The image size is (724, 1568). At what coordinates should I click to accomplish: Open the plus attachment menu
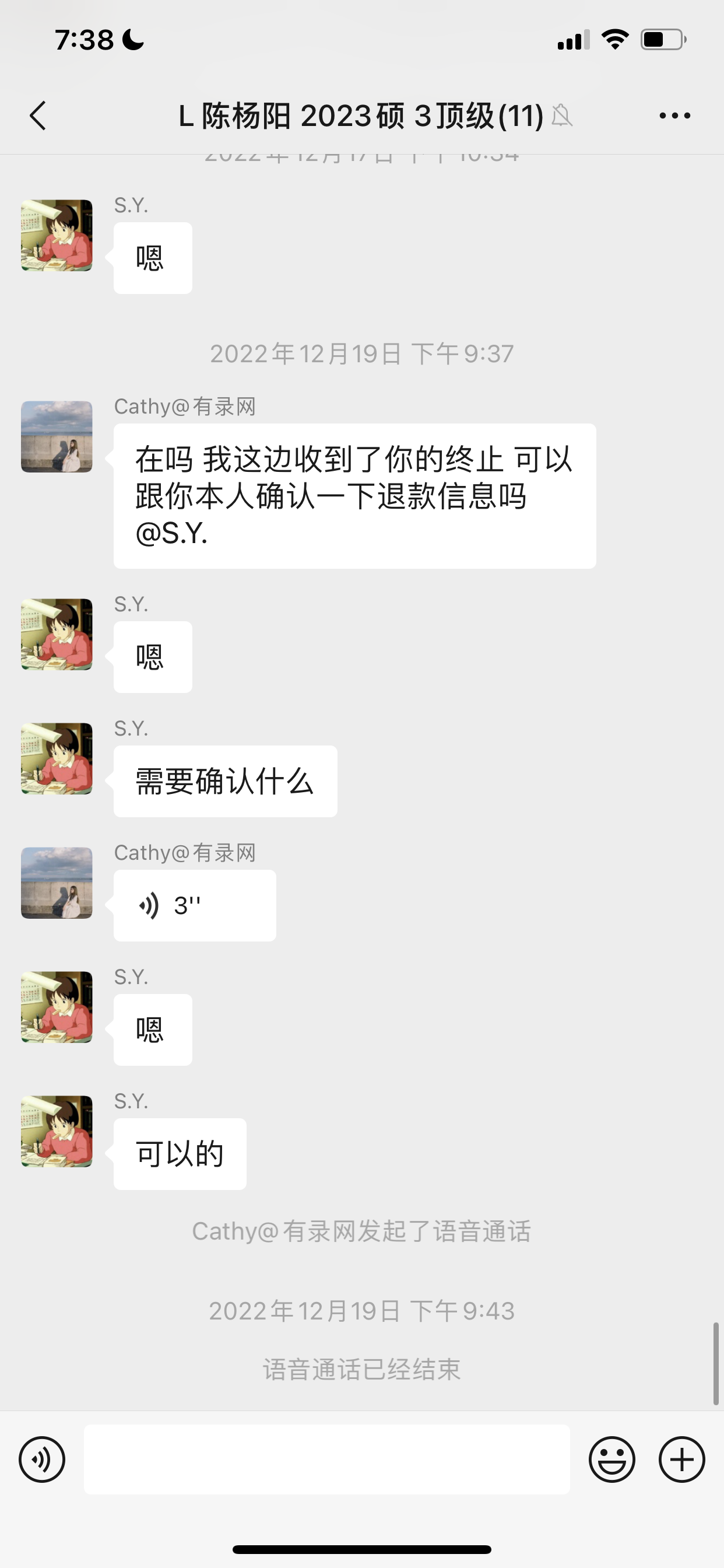tap(681, 1459)
